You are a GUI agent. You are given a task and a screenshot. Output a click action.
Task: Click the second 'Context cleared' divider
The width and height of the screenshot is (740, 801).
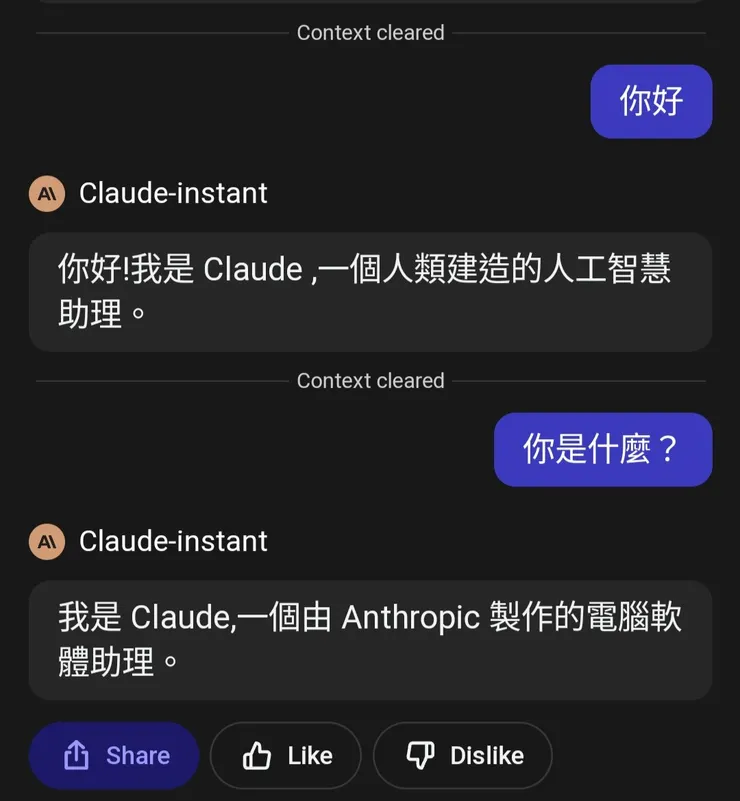pyautogui.click(x=370, y=380)
